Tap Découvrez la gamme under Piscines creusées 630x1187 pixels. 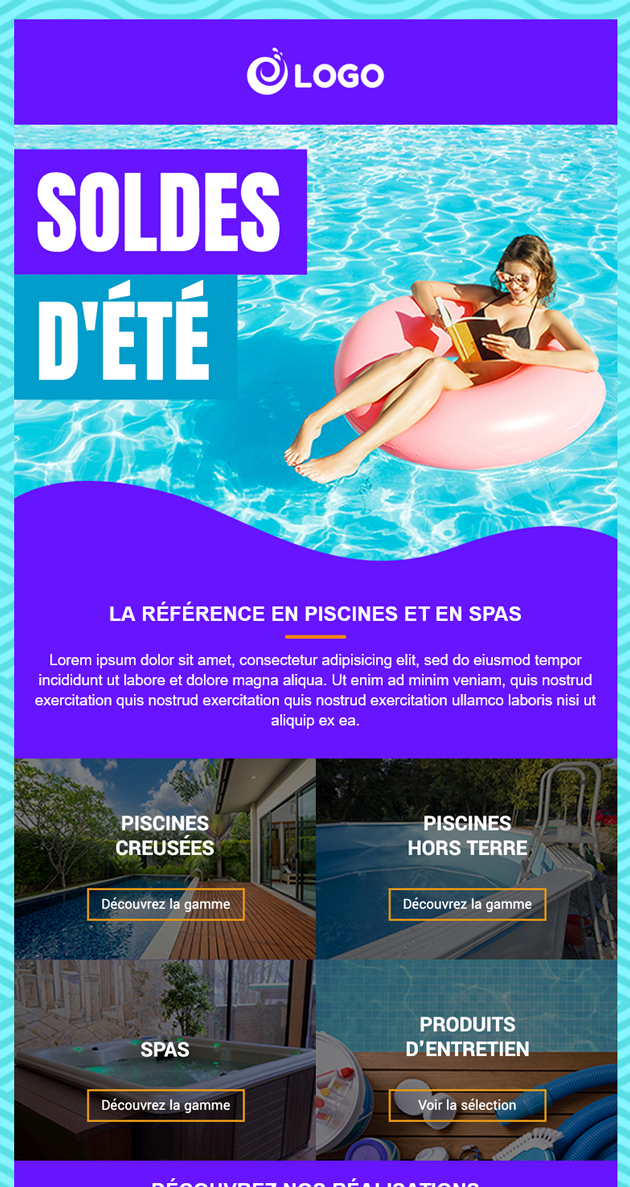coord(166,904)
